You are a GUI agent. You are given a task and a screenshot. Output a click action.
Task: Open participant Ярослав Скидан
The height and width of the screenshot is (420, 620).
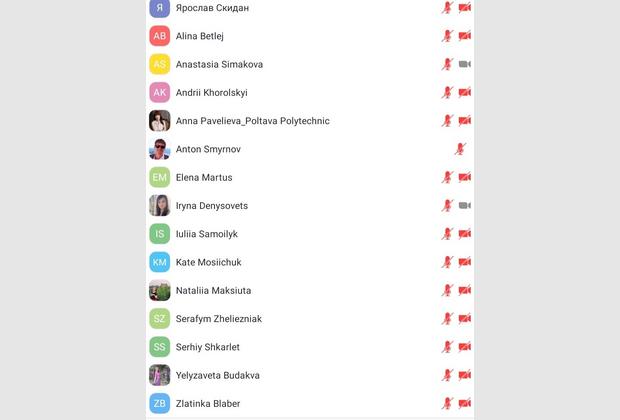click(x=212, y=8)
